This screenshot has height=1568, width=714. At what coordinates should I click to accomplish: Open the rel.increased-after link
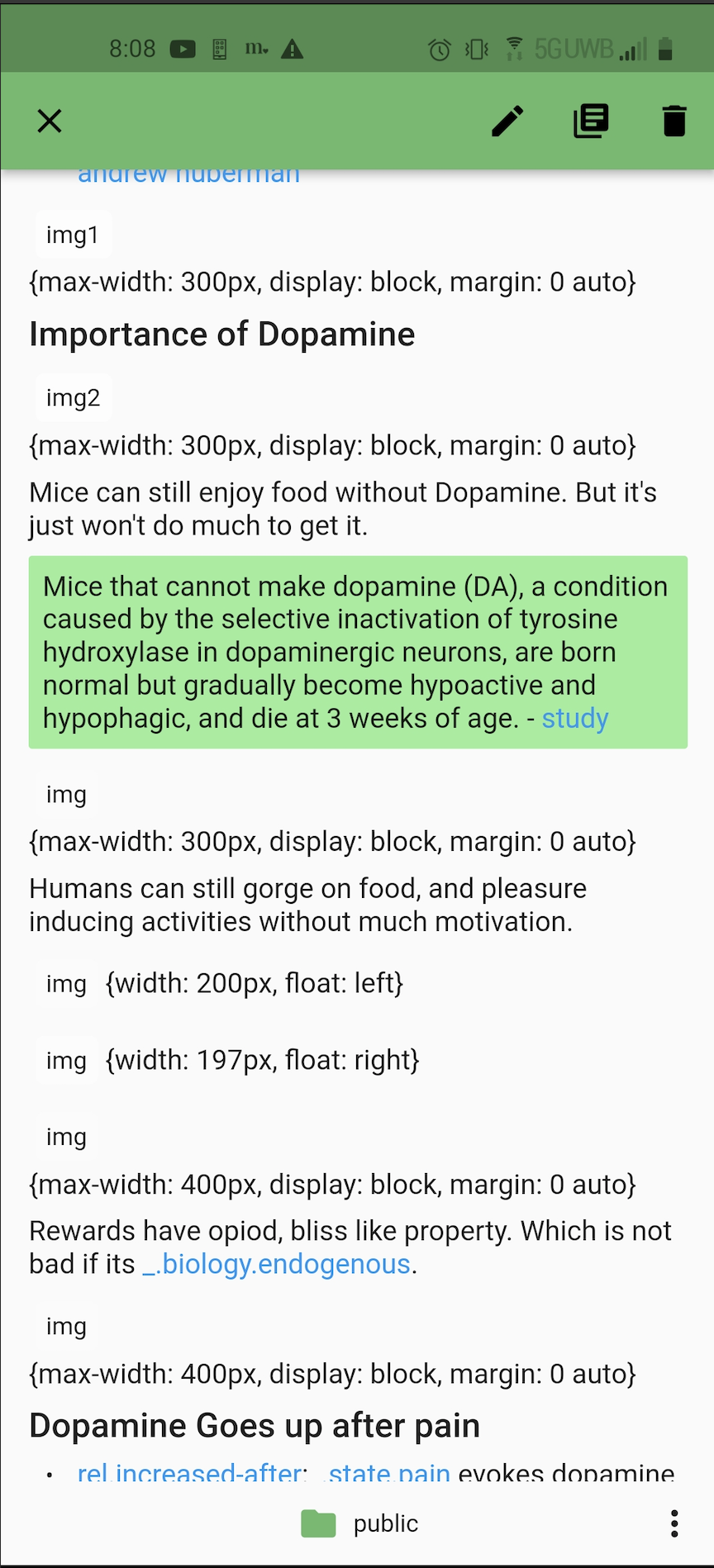point(192,1472)
